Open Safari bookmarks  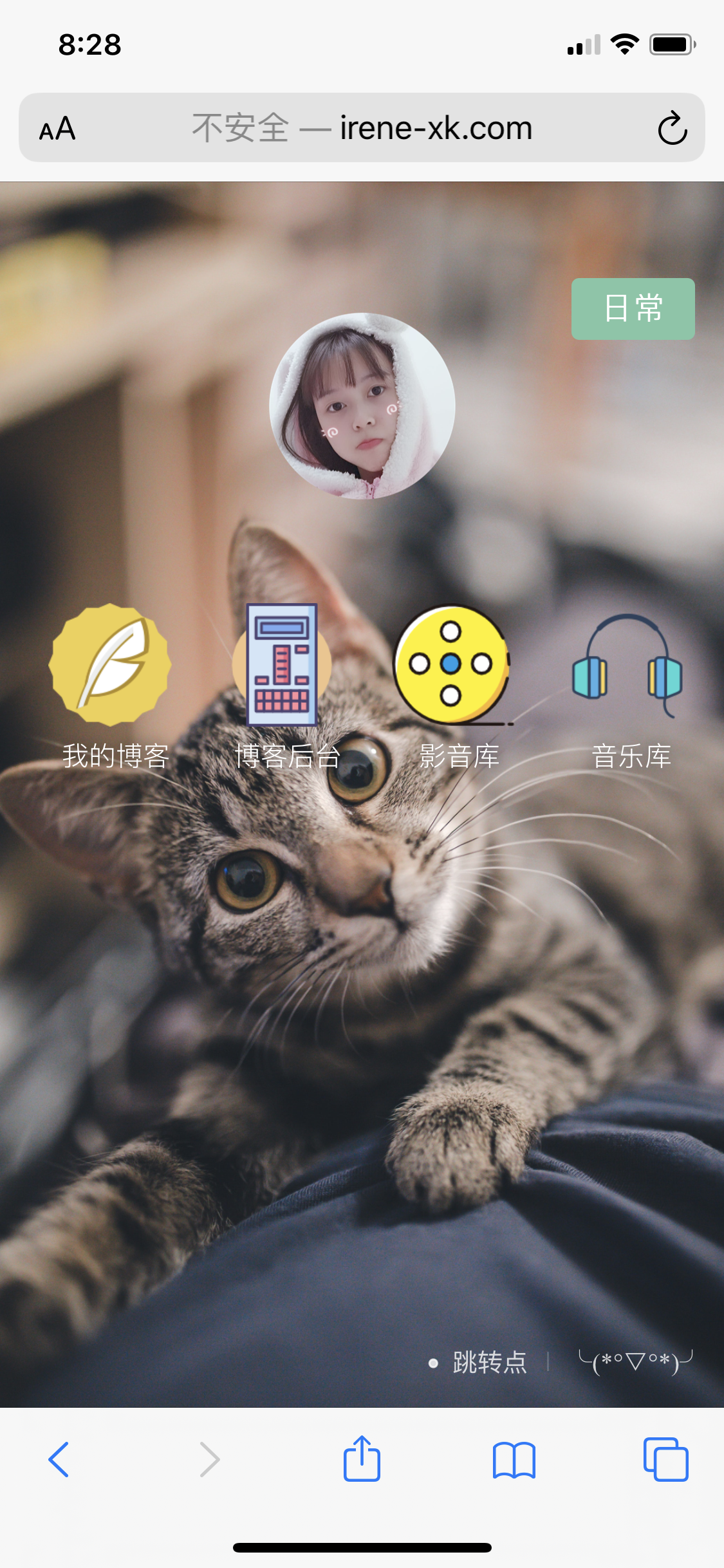click(x=514, y=1459)
